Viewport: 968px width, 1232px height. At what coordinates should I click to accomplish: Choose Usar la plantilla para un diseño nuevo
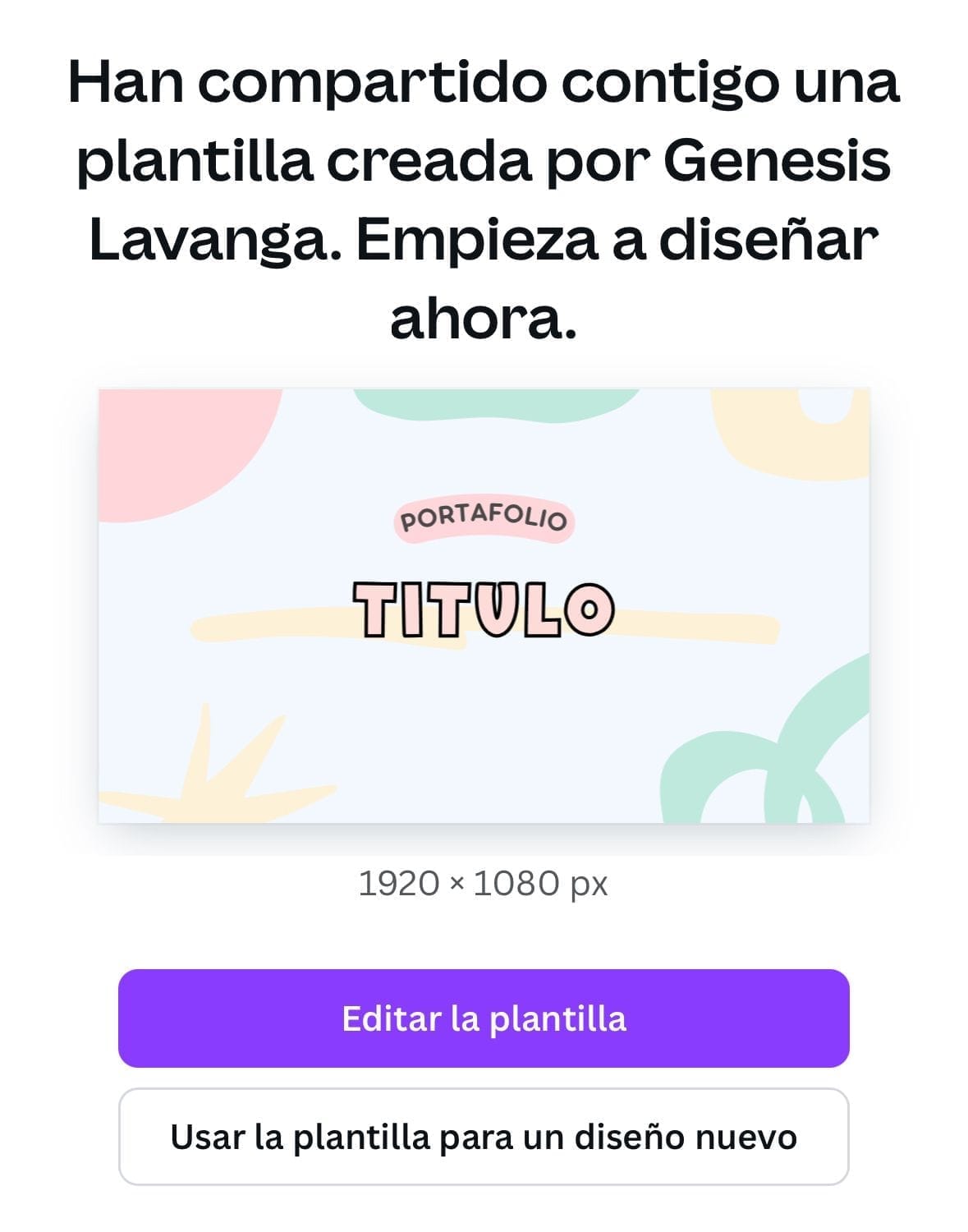(x=484, y=1137)
